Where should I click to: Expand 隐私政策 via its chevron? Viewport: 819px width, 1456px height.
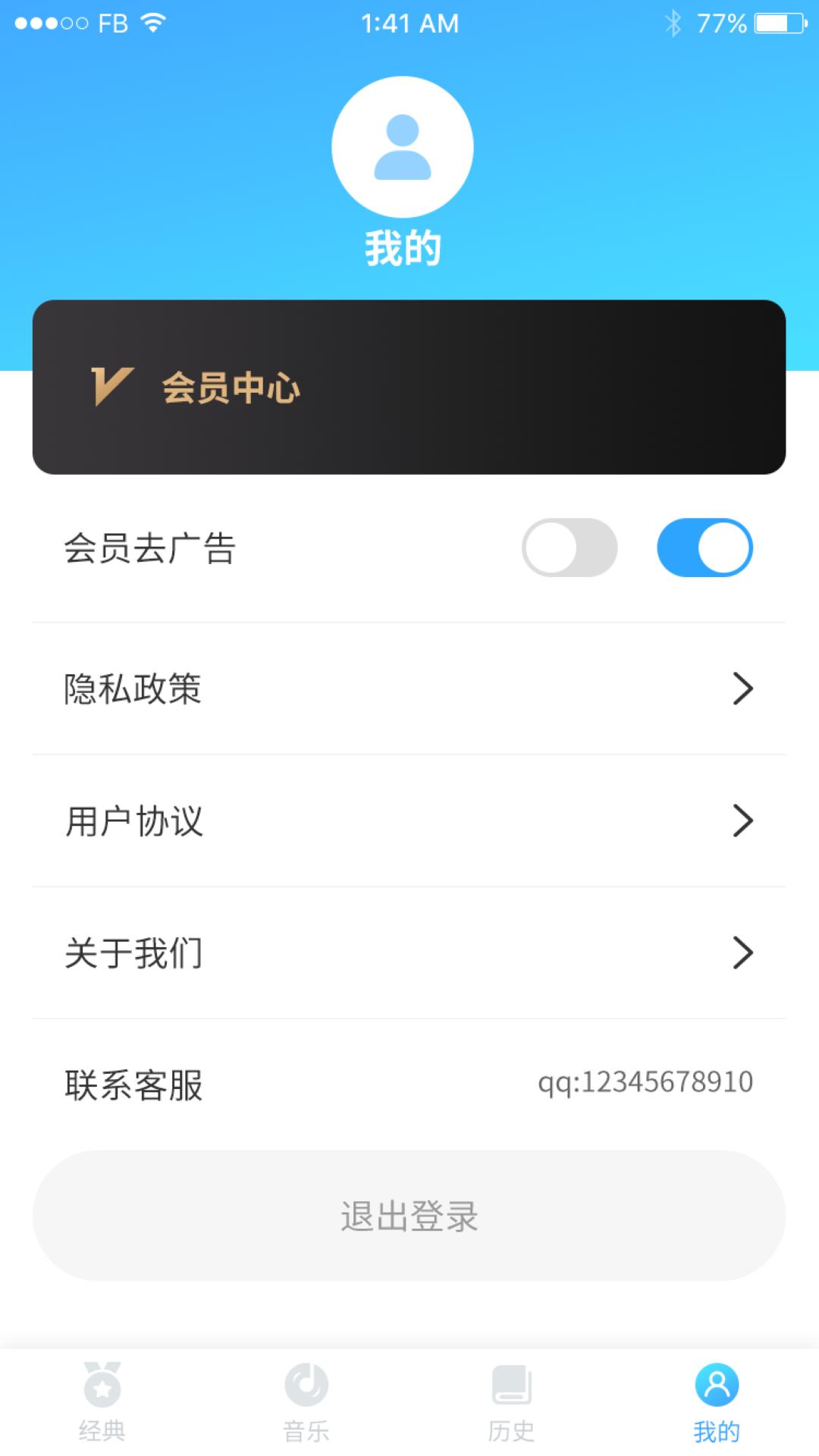(742, 689)
